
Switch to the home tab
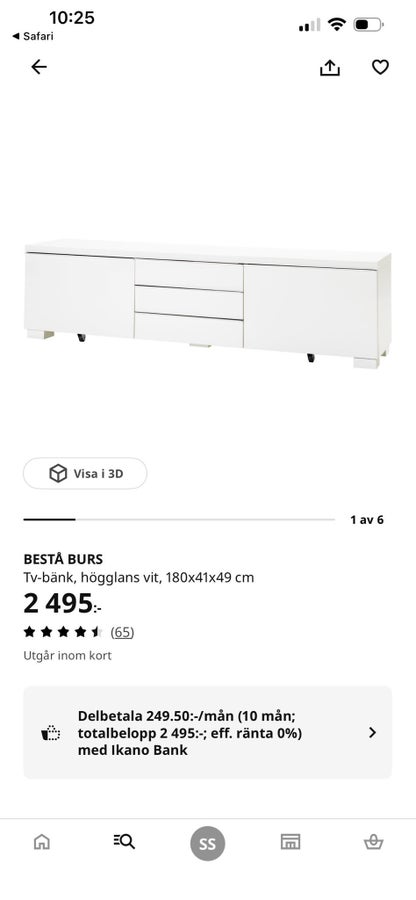[x=42, y=842]
